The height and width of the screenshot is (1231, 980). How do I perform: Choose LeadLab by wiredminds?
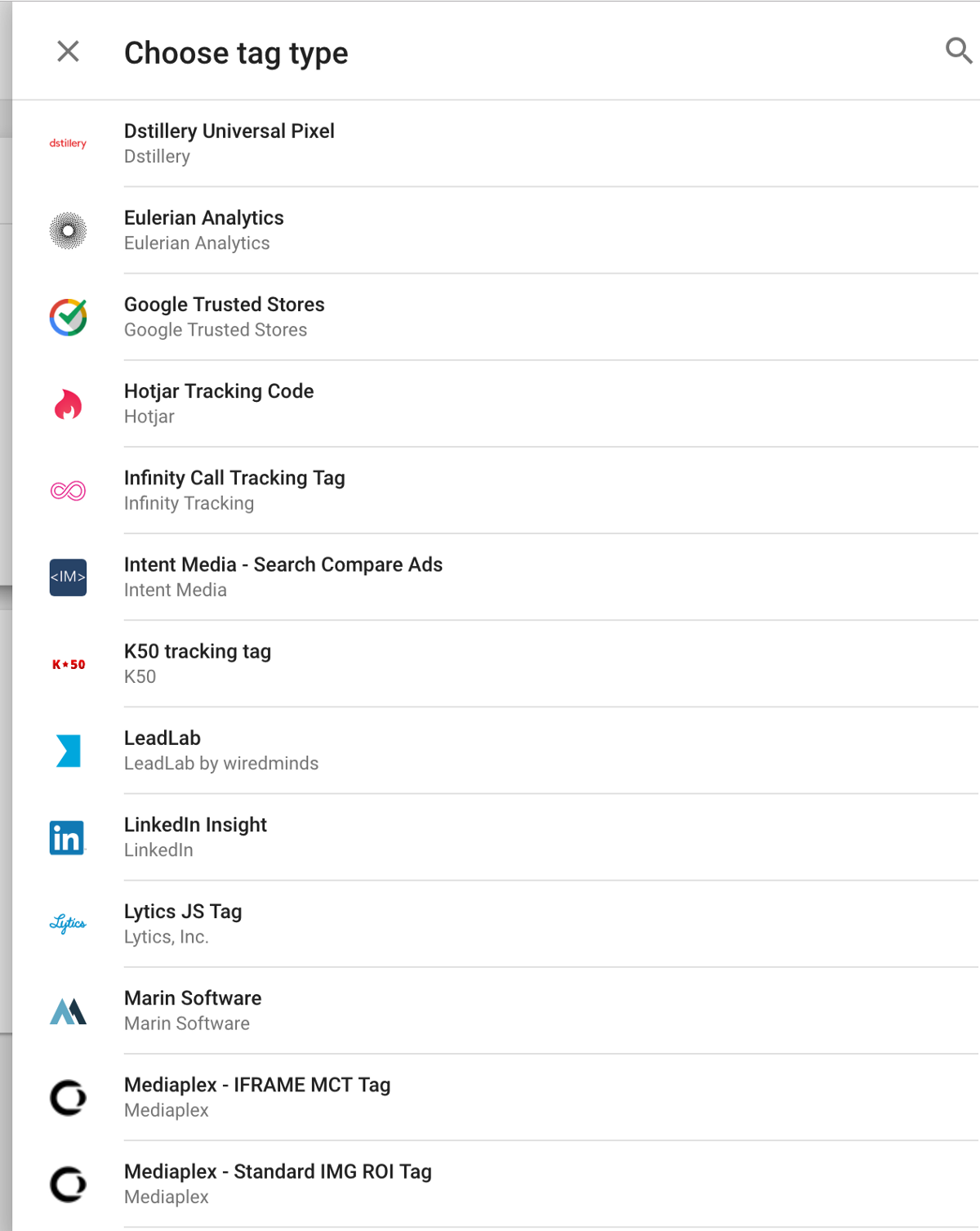[220, 749]
